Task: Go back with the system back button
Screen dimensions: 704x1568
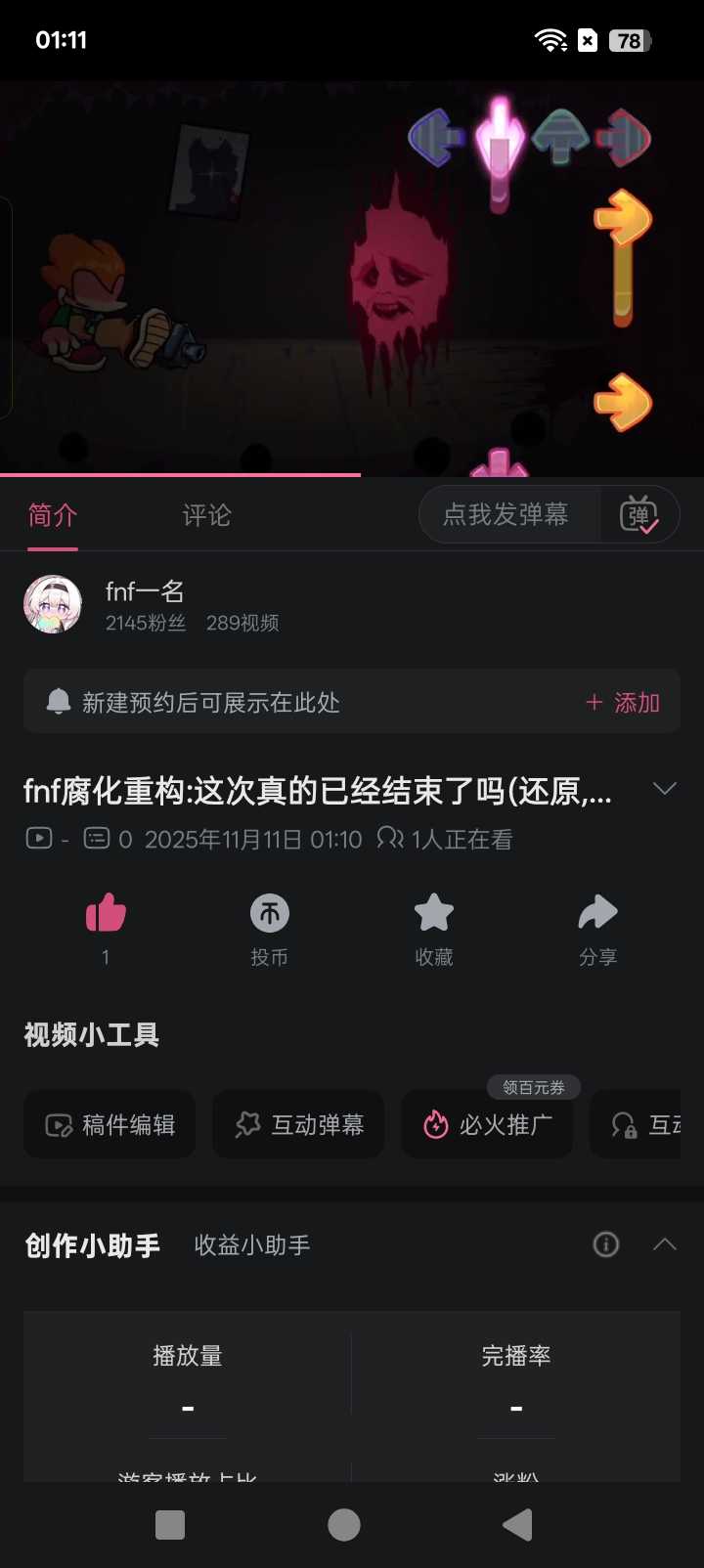Action: point(517,1525)
